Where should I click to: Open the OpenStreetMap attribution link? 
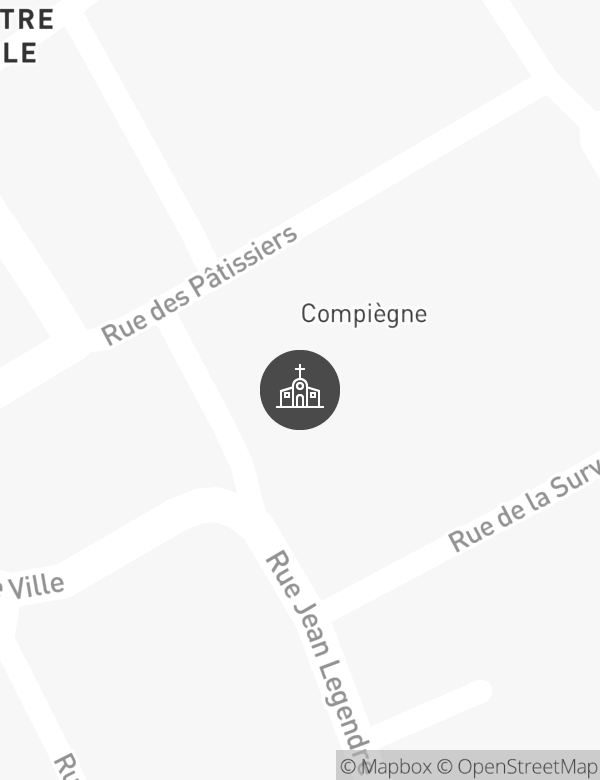[518, 767]
